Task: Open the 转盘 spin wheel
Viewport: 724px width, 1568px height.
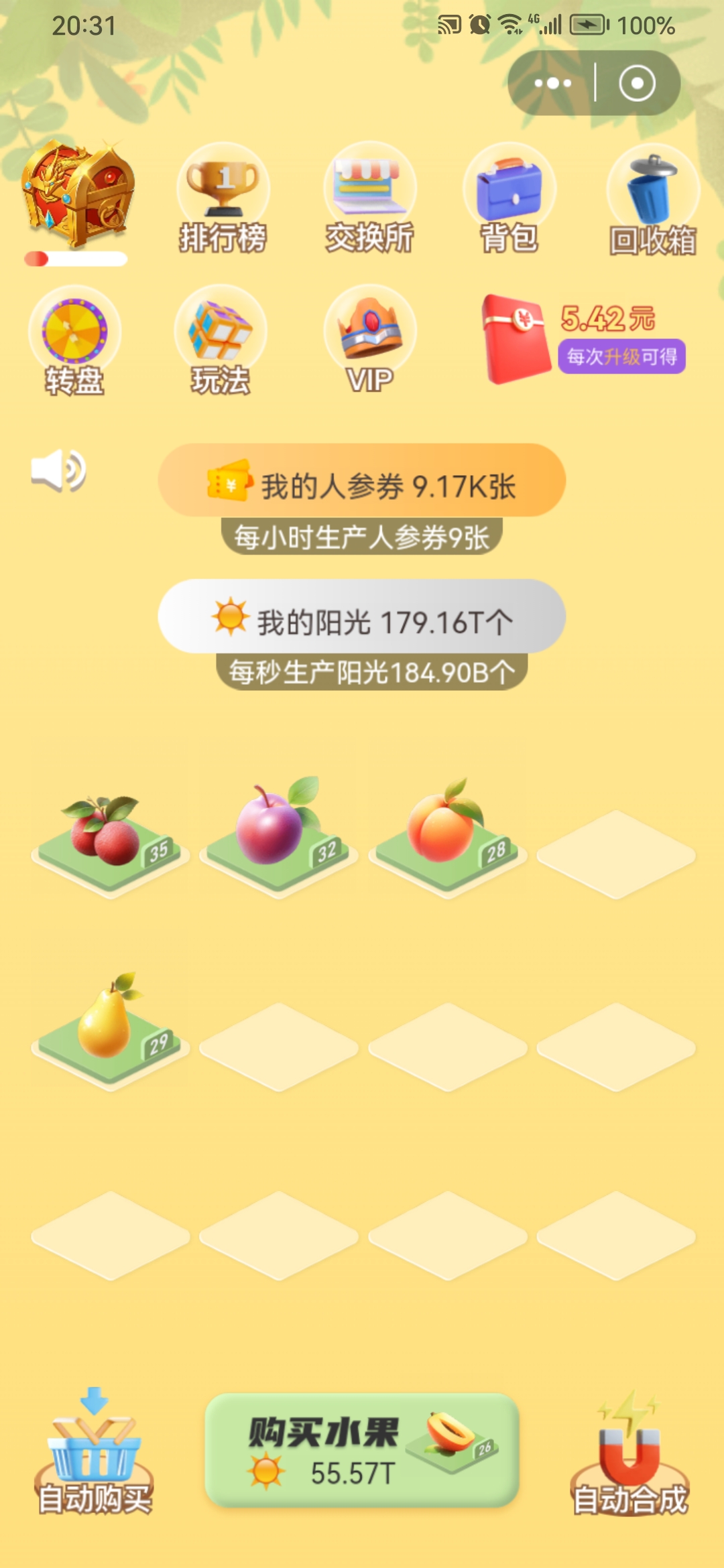Action: click(74, 340)
